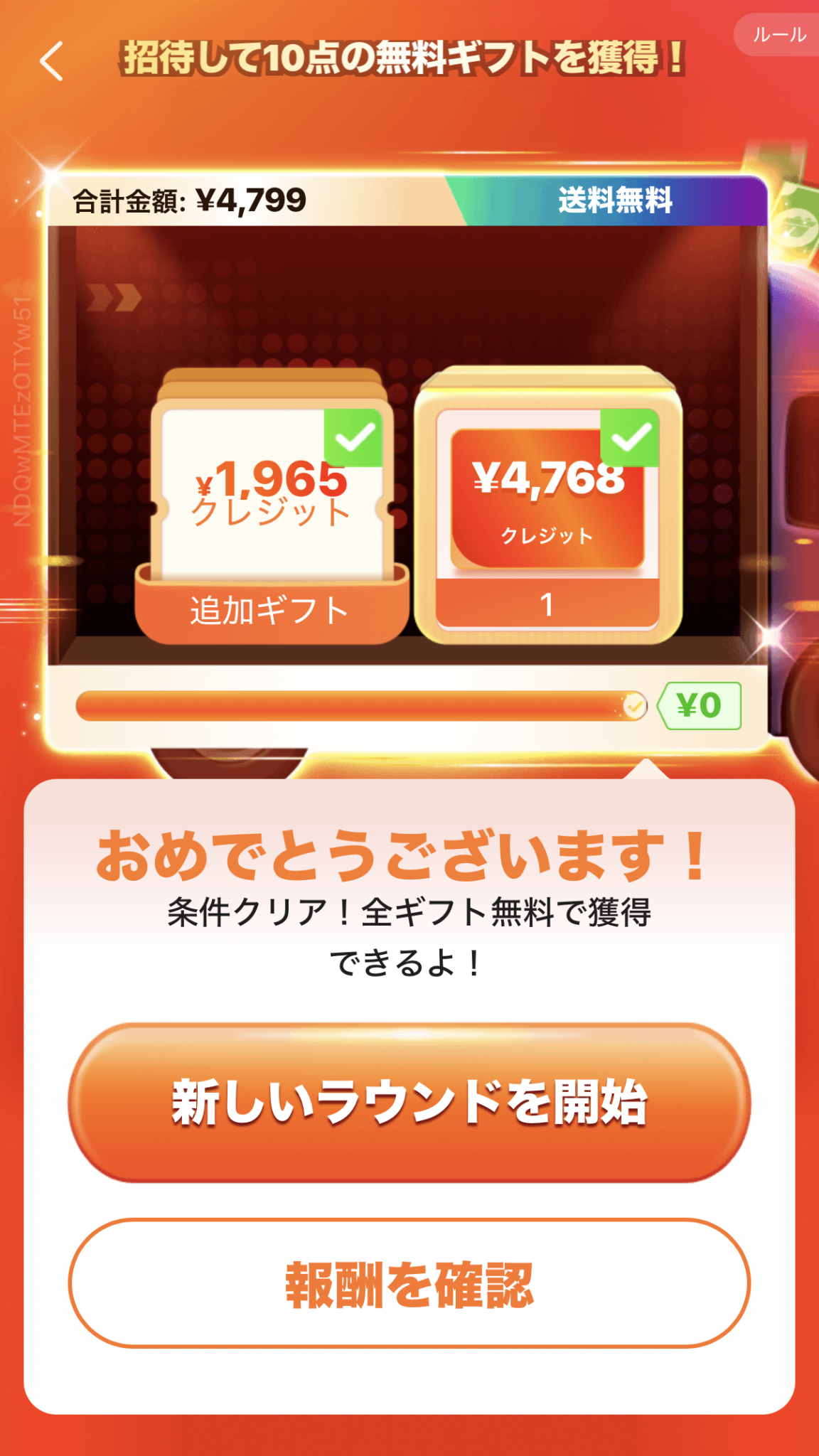Open the ルール rules page
The image size is (819, 1456).
point(778,35)
